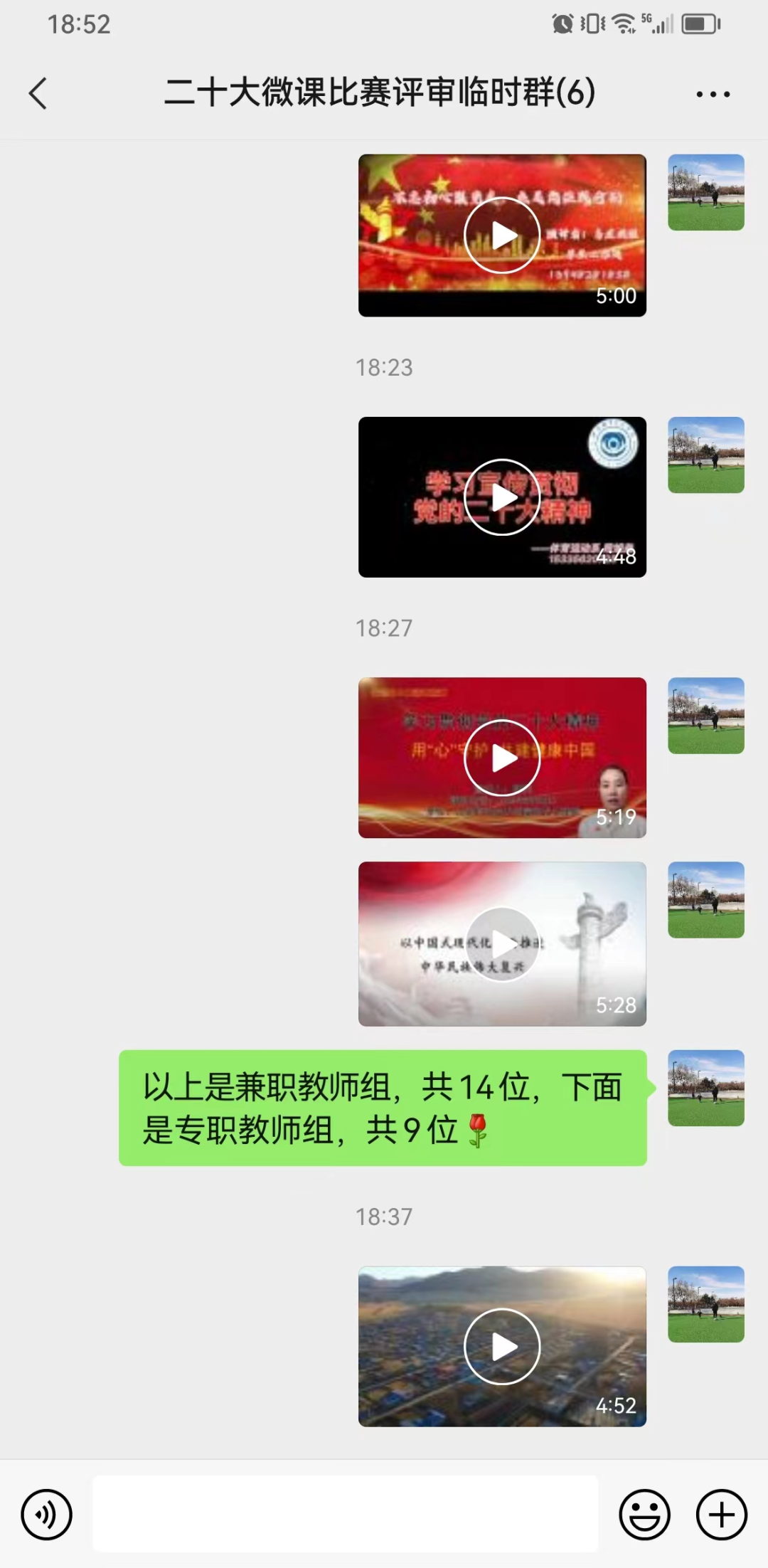Play the 5:00 video
This screenshot has height=1568, width=768.
(502, 235)
